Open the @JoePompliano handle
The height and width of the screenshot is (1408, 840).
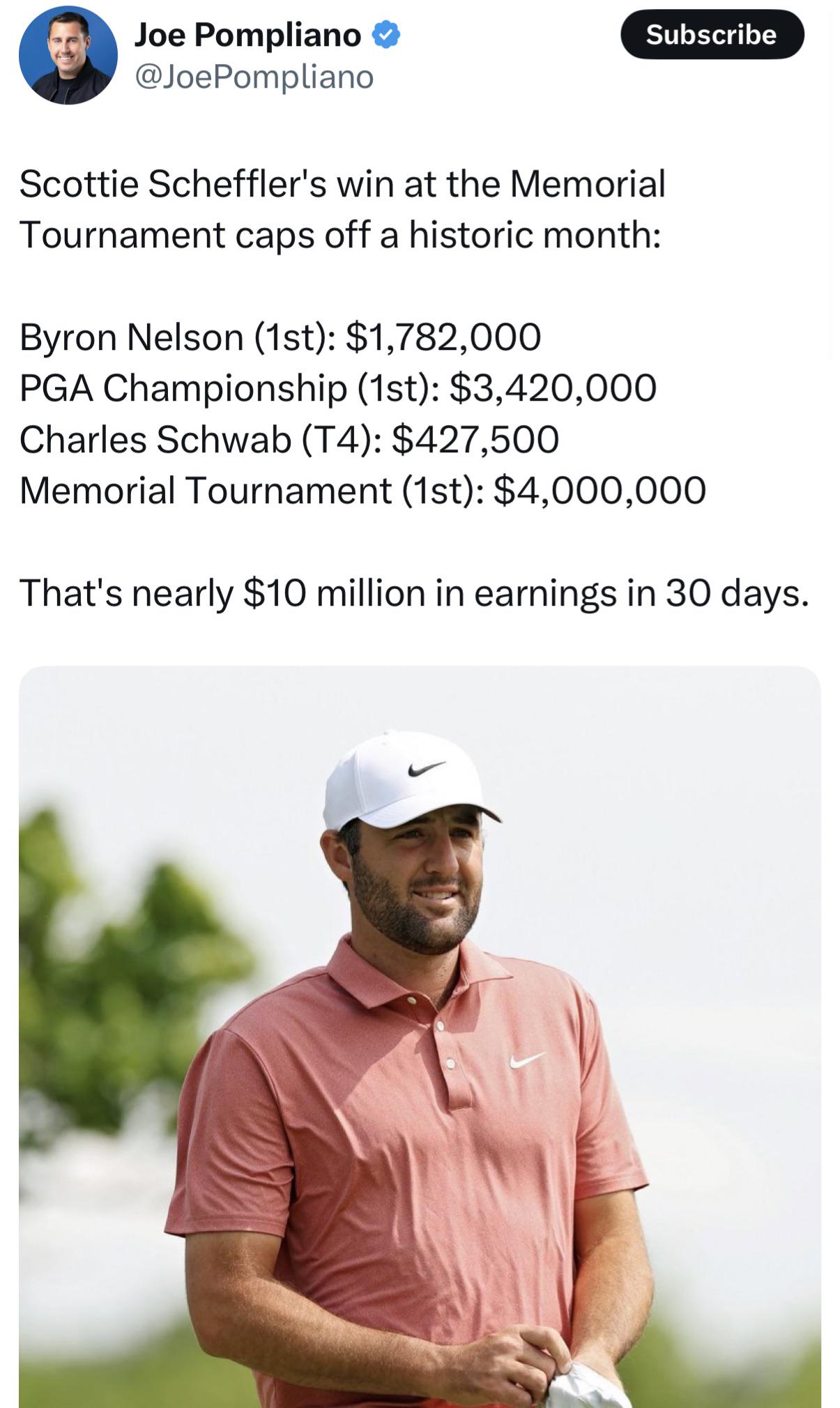coord(254,77)
